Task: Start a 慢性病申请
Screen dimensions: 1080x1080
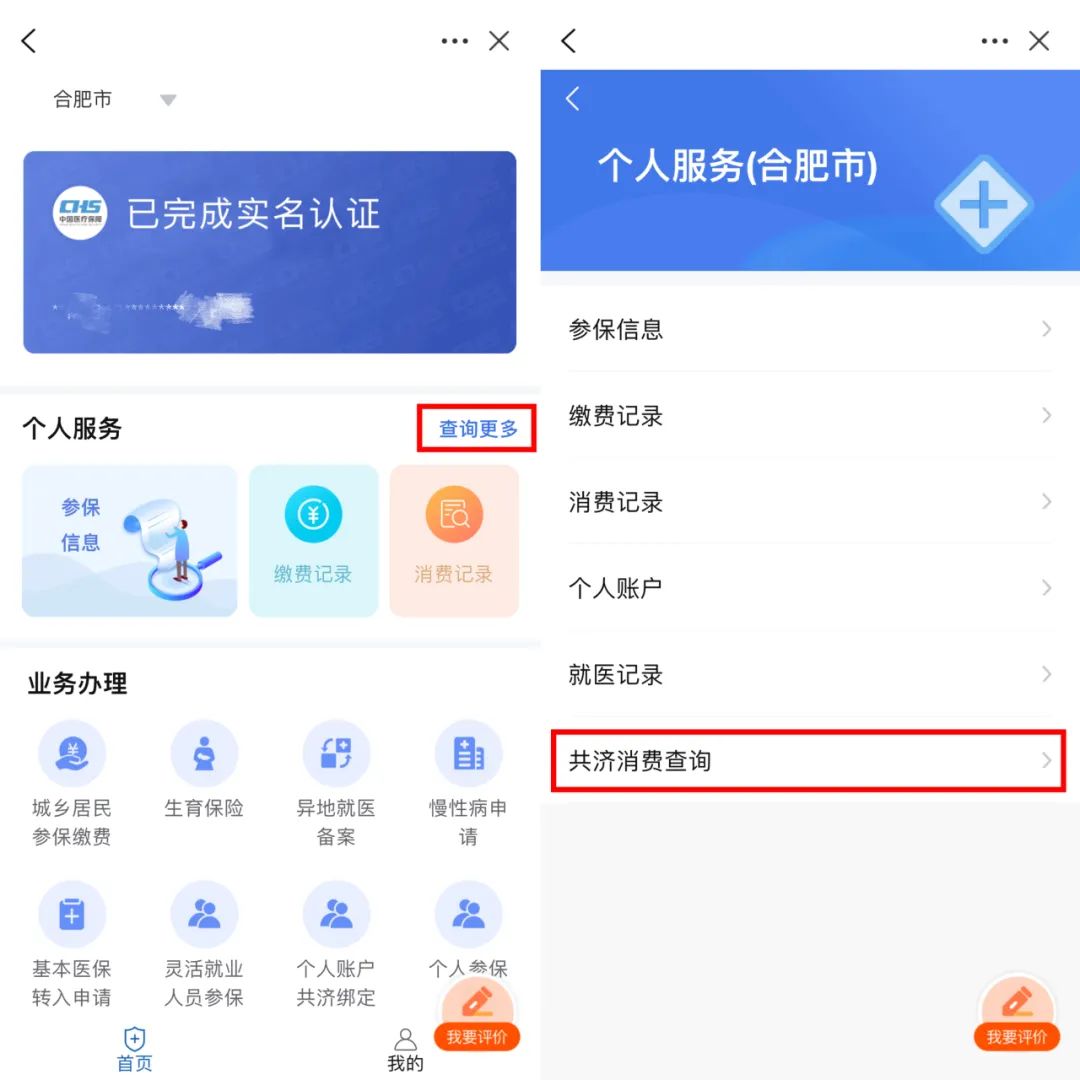Action: [x=468, y=783]
